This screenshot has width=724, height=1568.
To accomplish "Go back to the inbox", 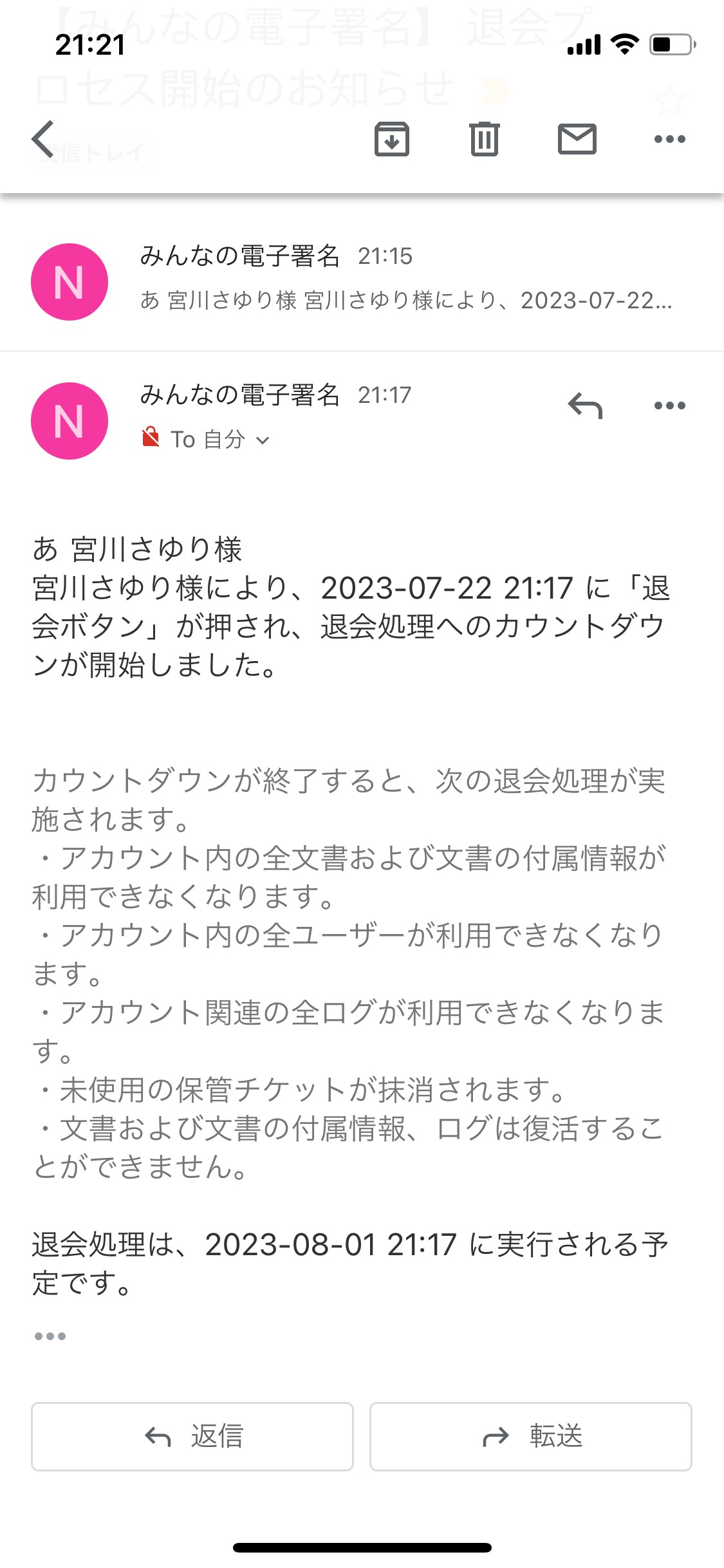I will click(x=43, y=139).
